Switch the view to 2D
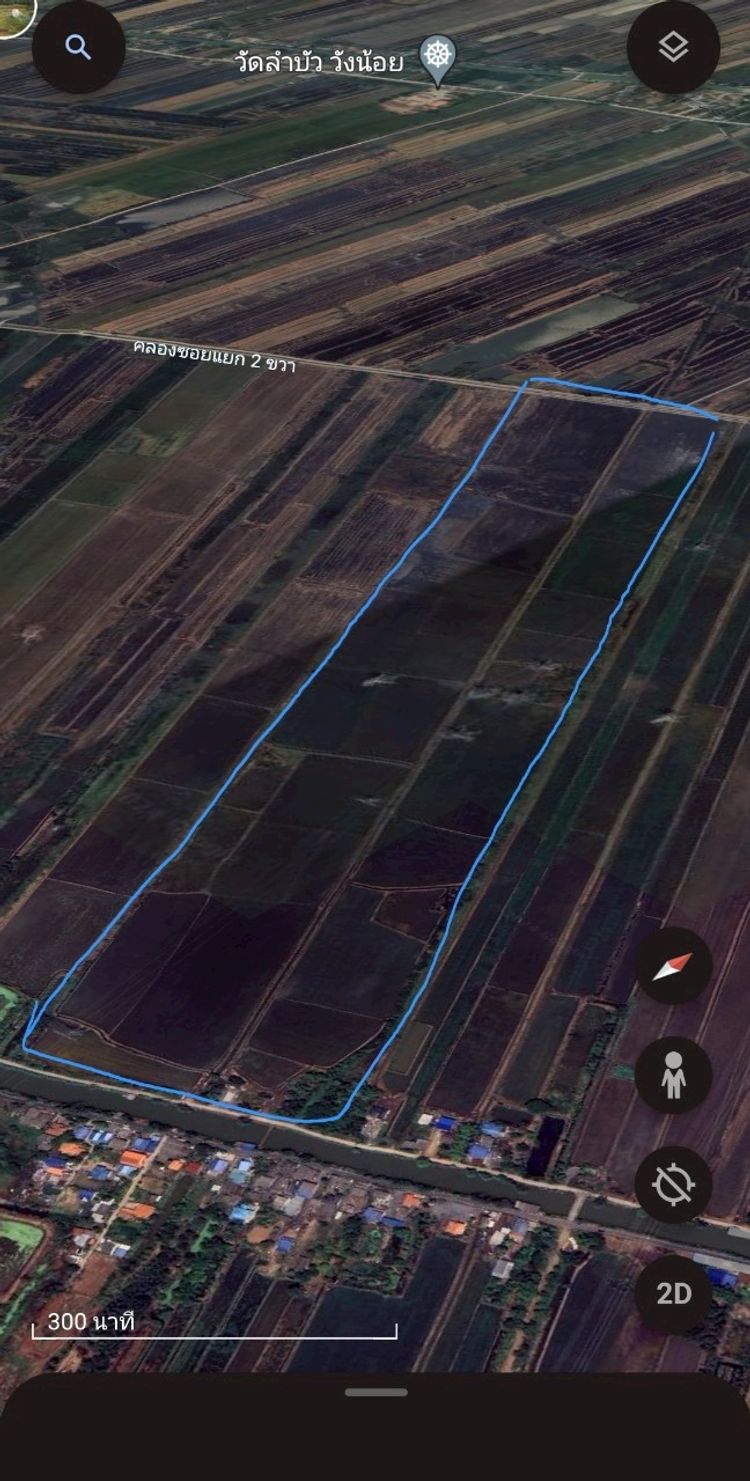The width and height of the screenshot is (750, 1481). (673, 1293)
